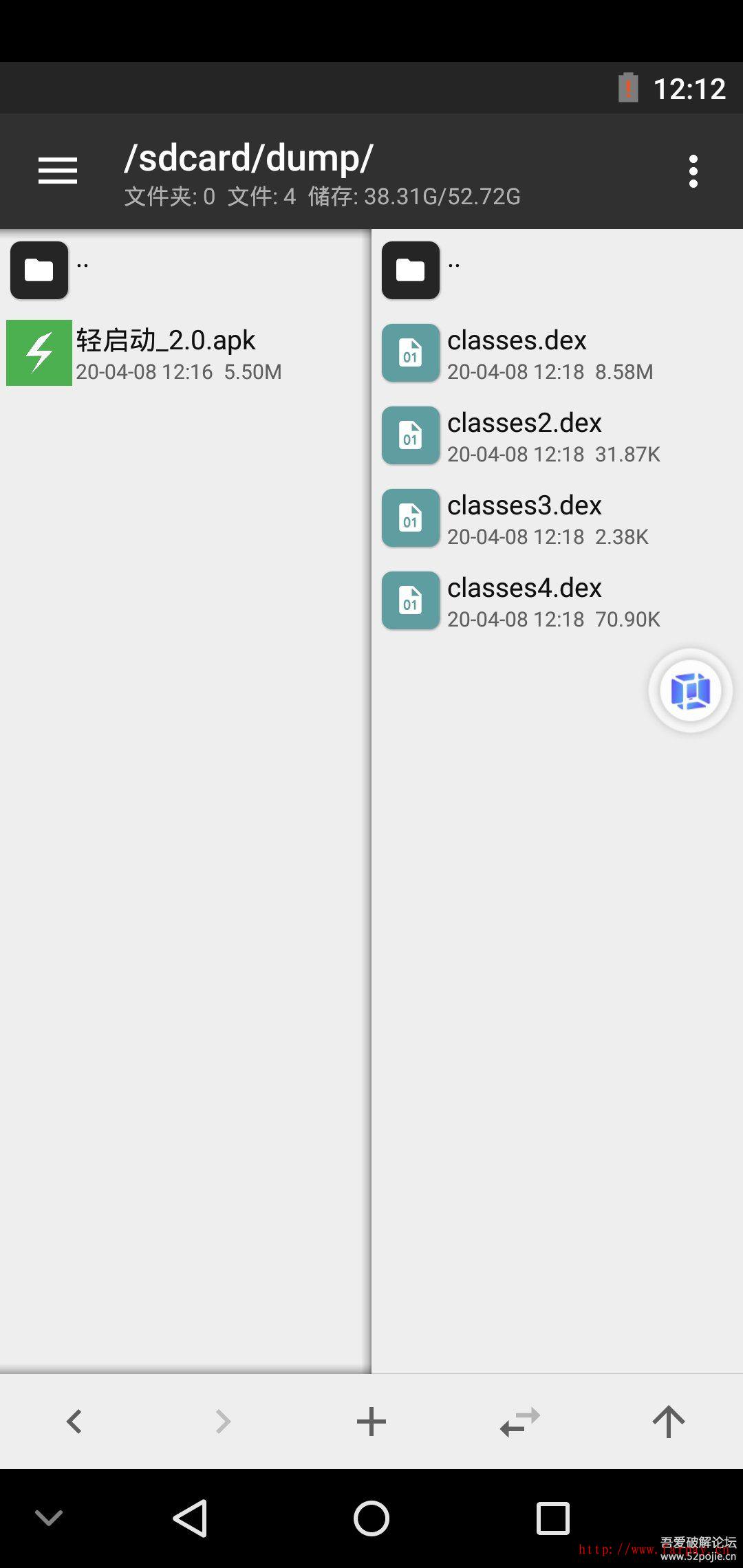The image size is (743, 1568).
Task: Tap the plus button to create new
Action: click(371, 1421)
